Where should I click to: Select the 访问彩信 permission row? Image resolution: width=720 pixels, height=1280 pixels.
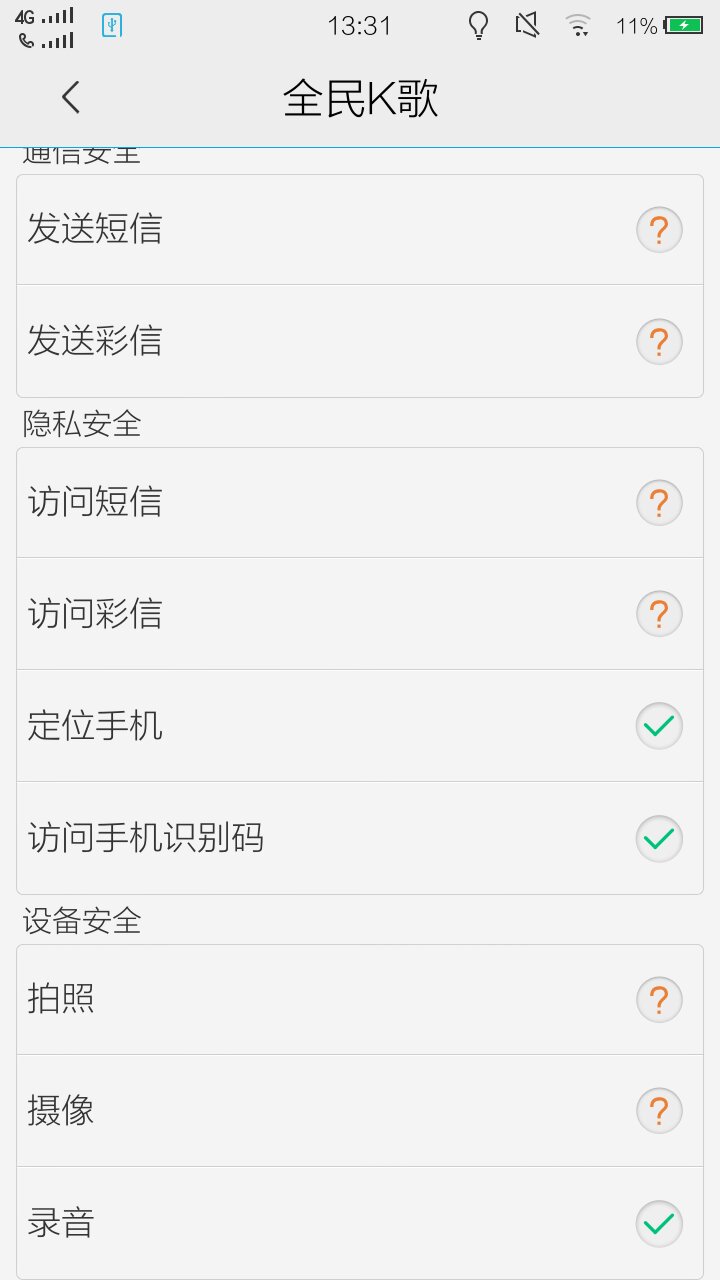coord(360,614)
